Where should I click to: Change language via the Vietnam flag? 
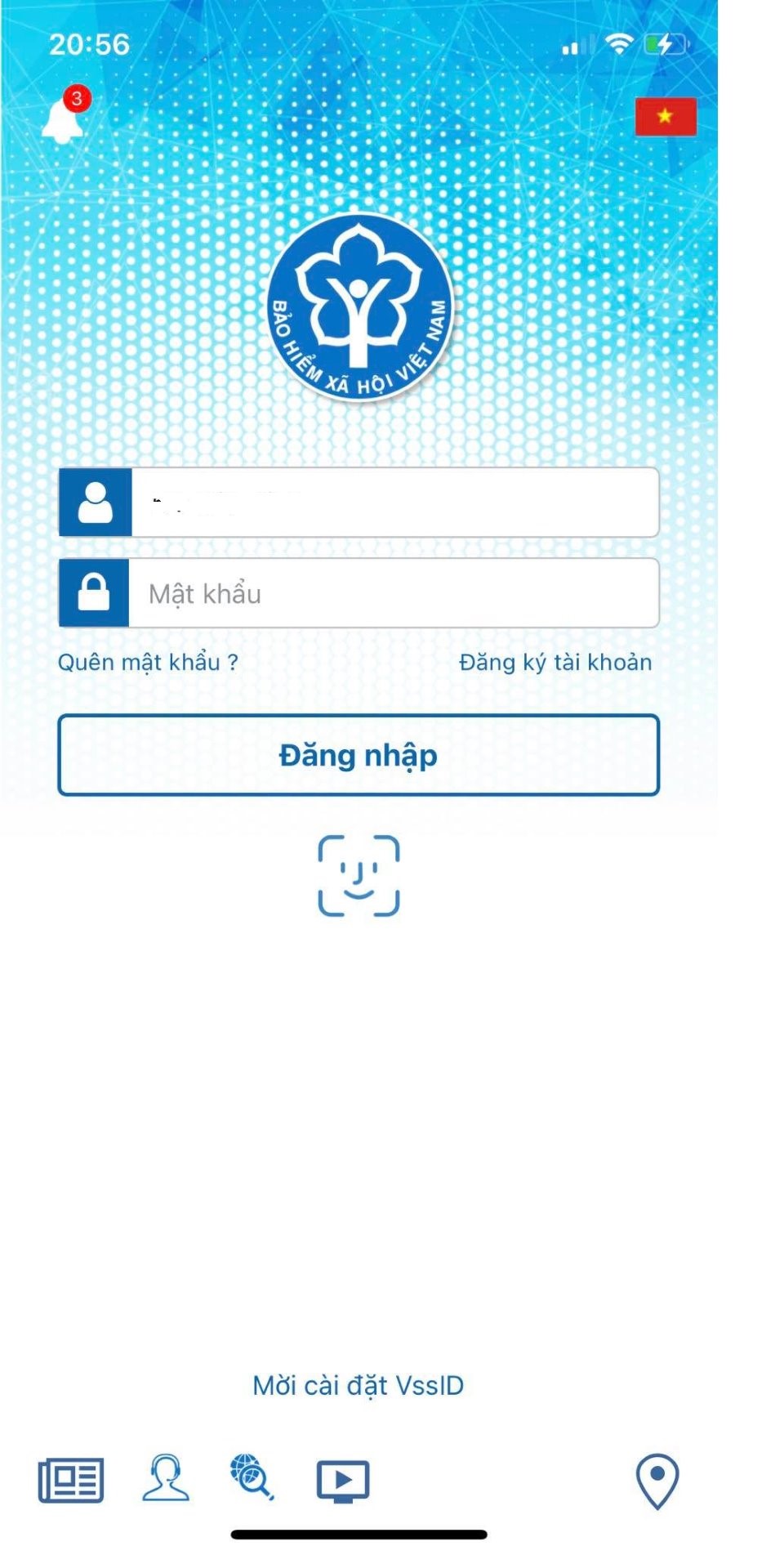[x=666, y=116]
